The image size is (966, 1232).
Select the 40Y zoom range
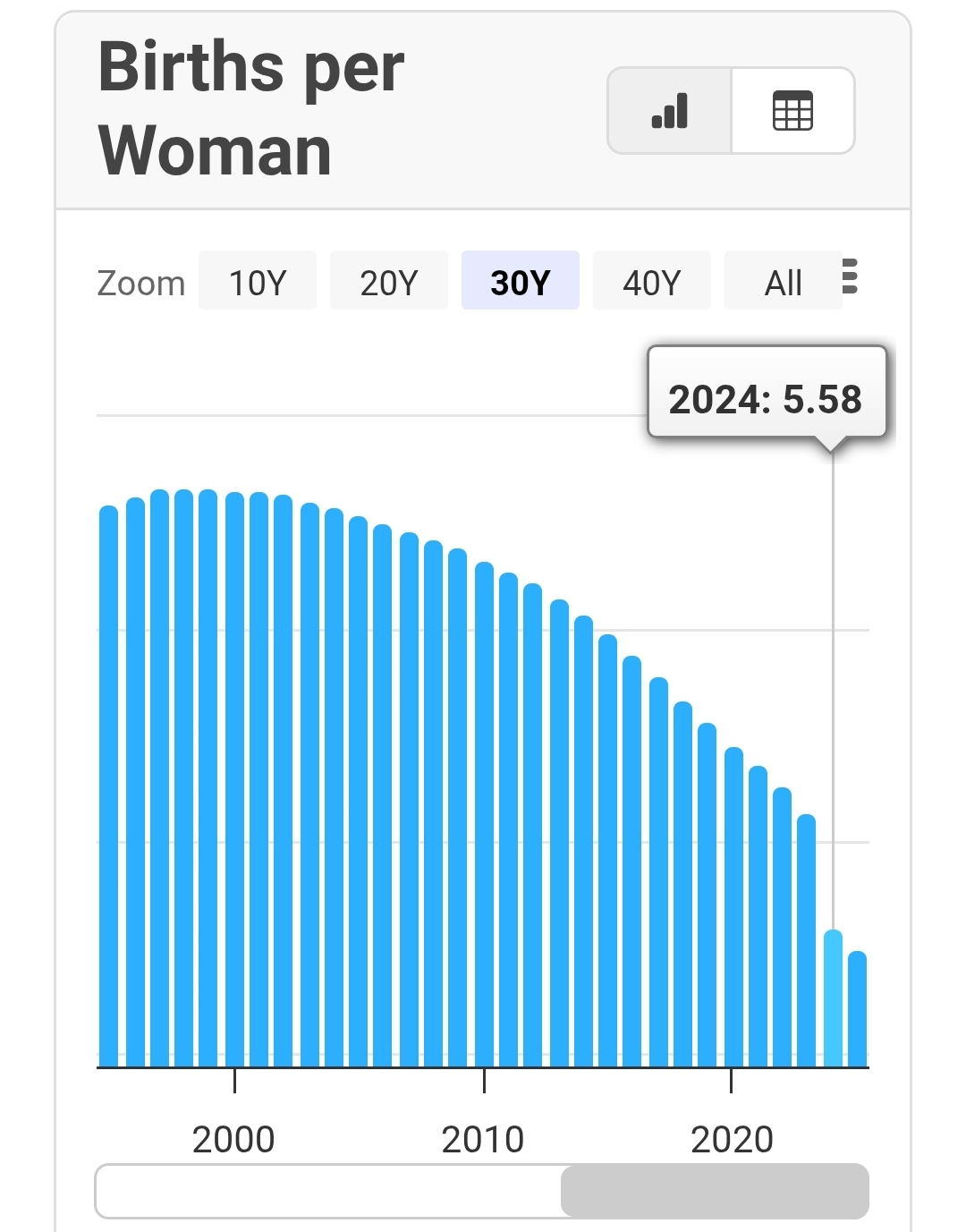(652, 281)
